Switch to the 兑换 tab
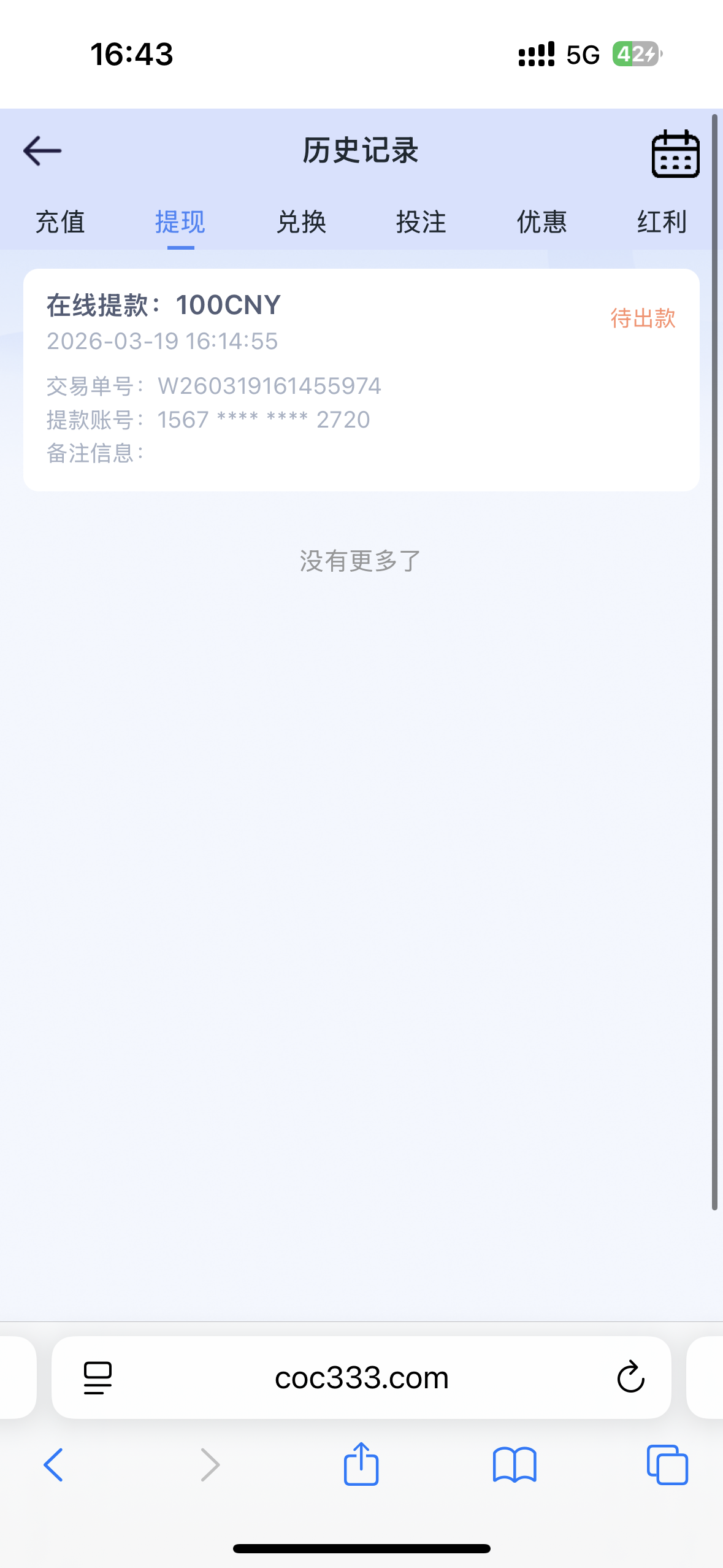 [x=301, y=222]
